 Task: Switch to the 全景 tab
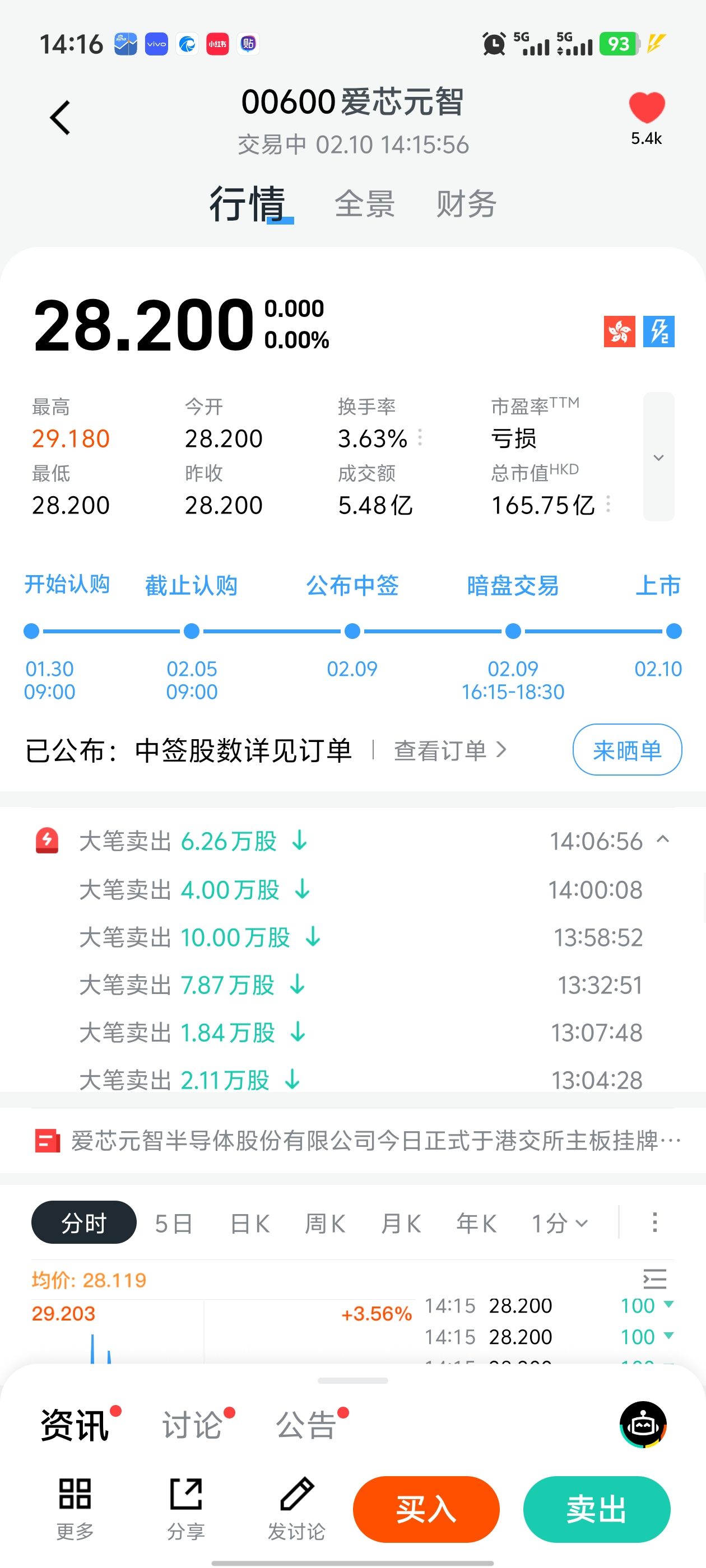(364, 204)
